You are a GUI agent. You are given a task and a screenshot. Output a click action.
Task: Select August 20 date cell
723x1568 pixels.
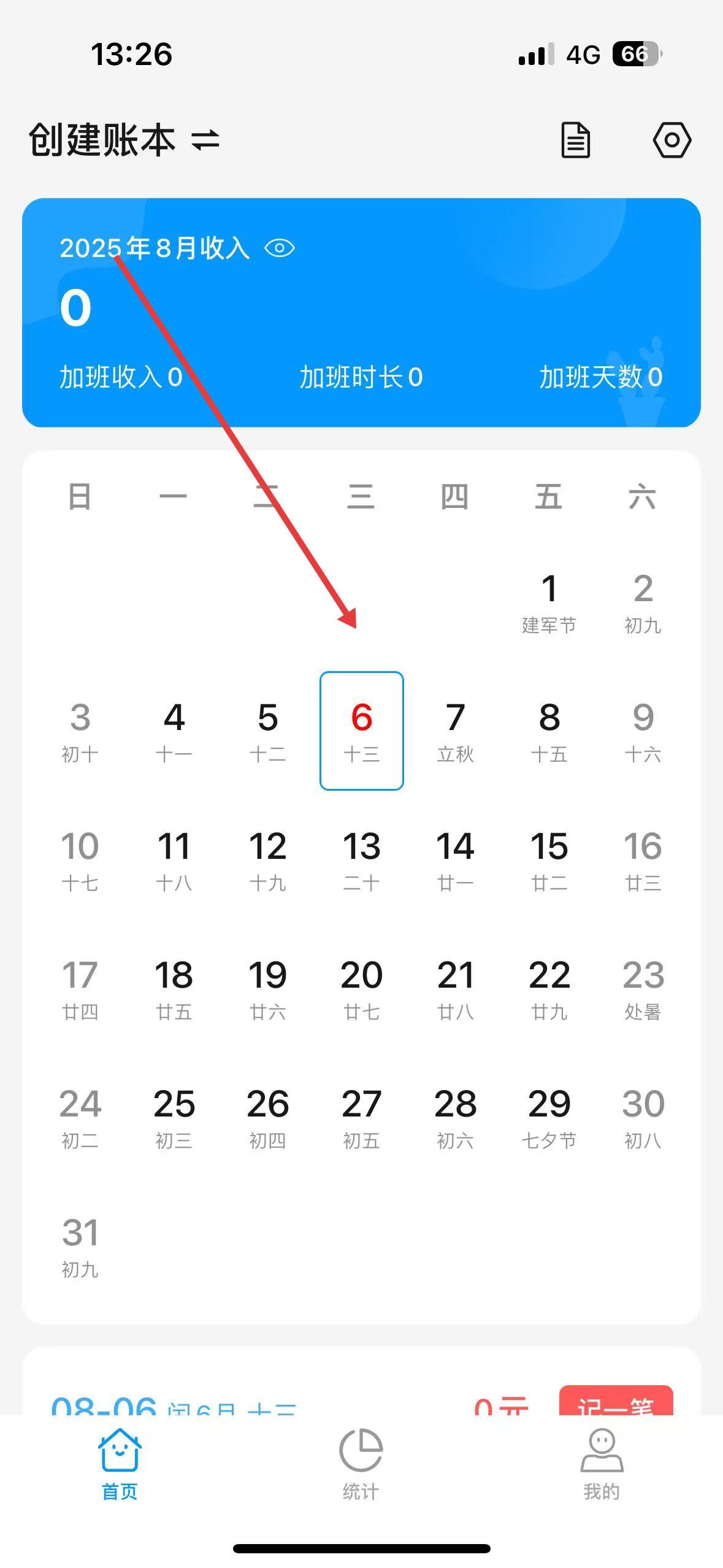pyautogui.click(x=362, y=989)
